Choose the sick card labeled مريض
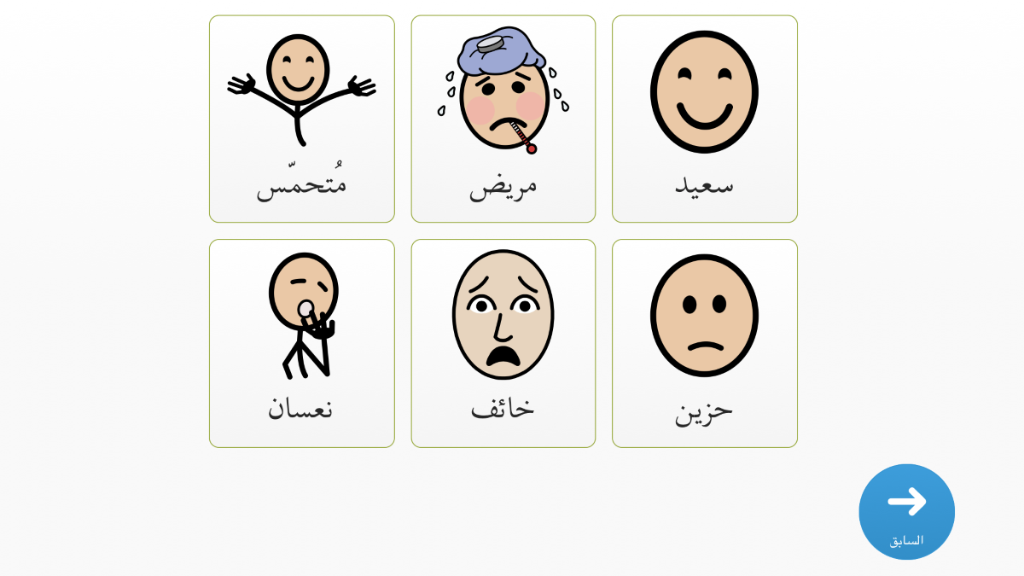Image resolution: width=1024 pixels, height=576 pixels. pos(503,119)
